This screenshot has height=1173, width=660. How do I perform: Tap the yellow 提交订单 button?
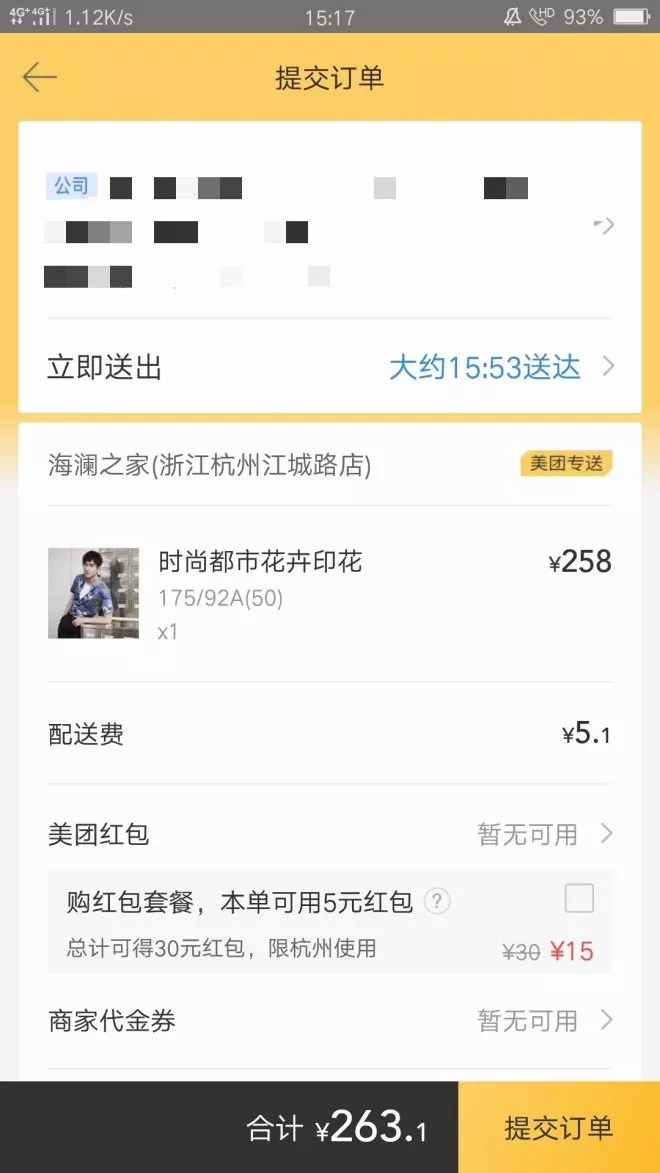click(558, 1128)
